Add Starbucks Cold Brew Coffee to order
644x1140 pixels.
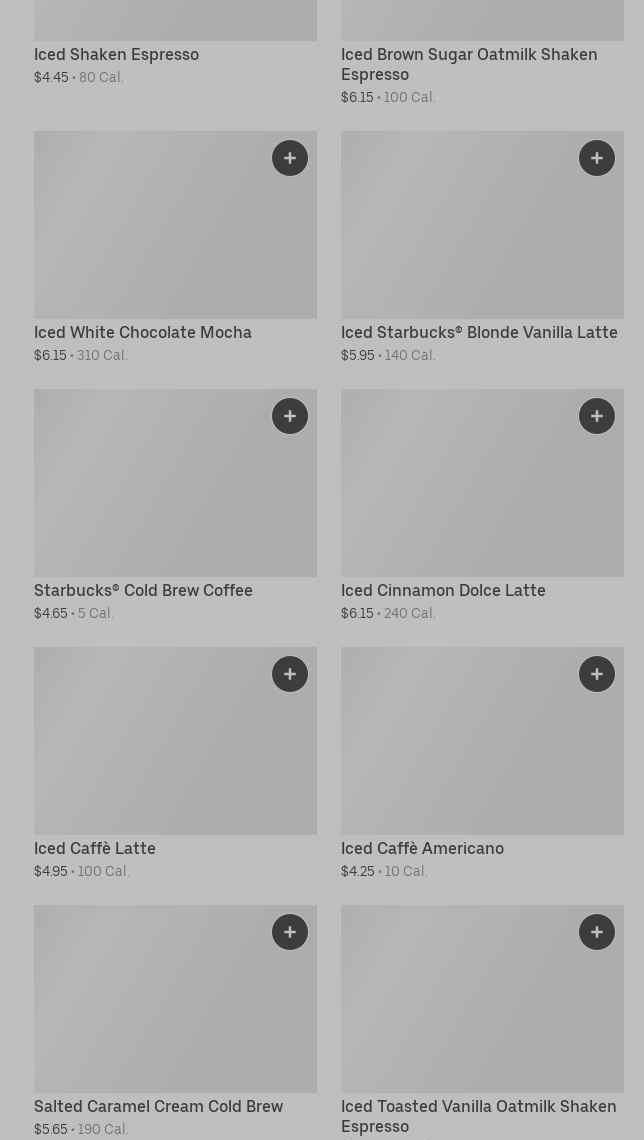point(290,416)
